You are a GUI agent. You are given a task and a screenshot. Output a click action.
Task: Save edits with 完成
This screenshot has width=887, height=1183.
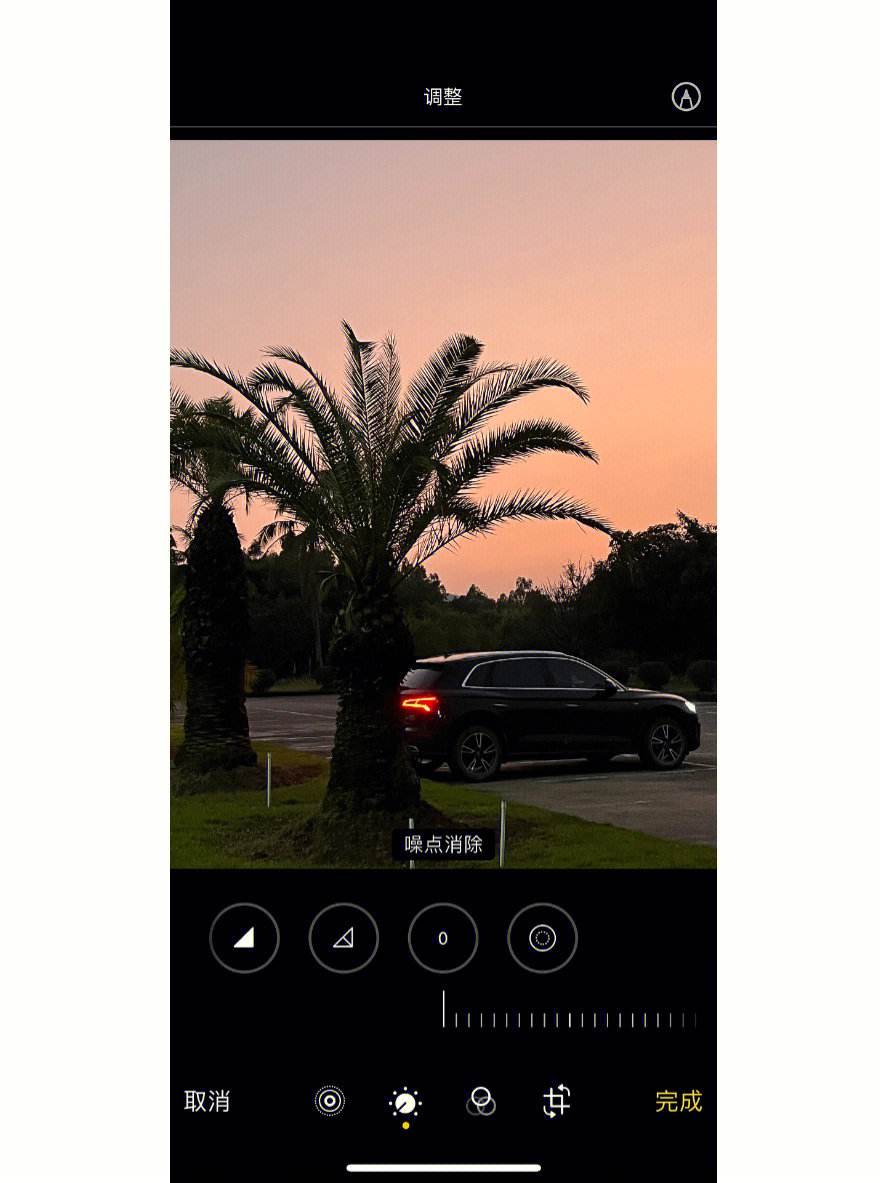click(x=678, y=1101)
